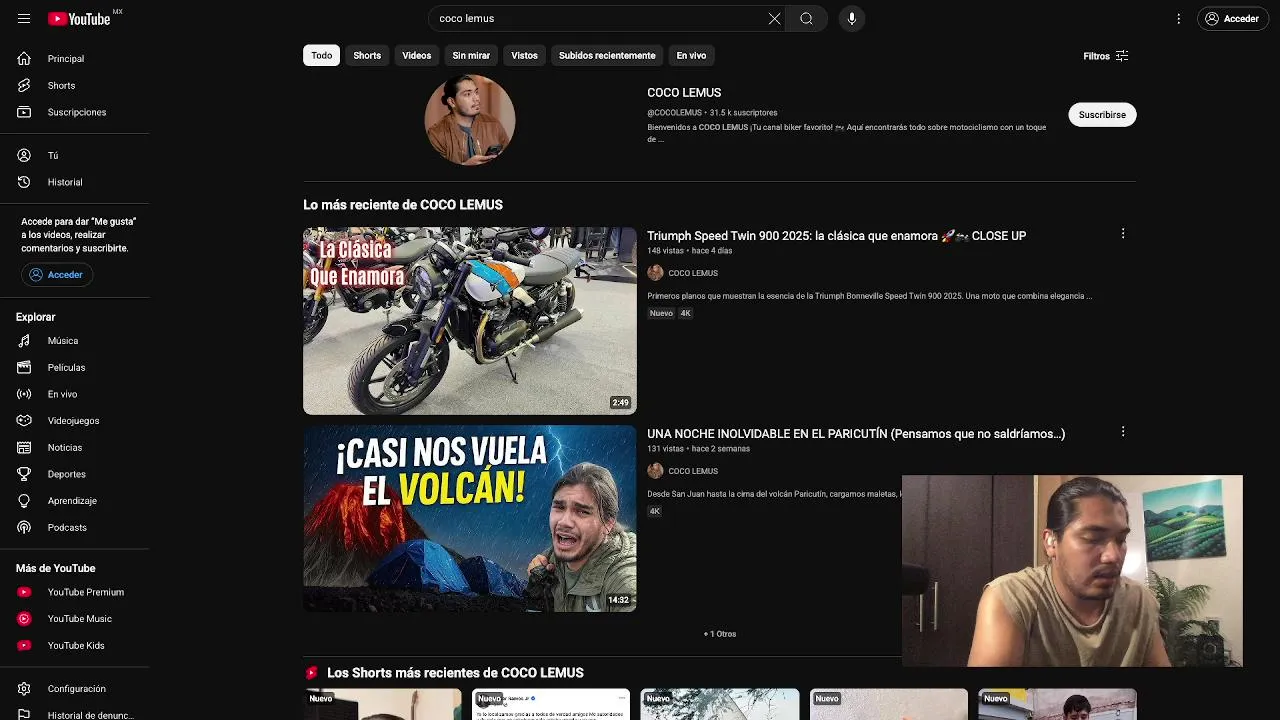Open YouTube Premium from sidebar
This screenshot has height=720, width=1280.
[x=85, y=592]
